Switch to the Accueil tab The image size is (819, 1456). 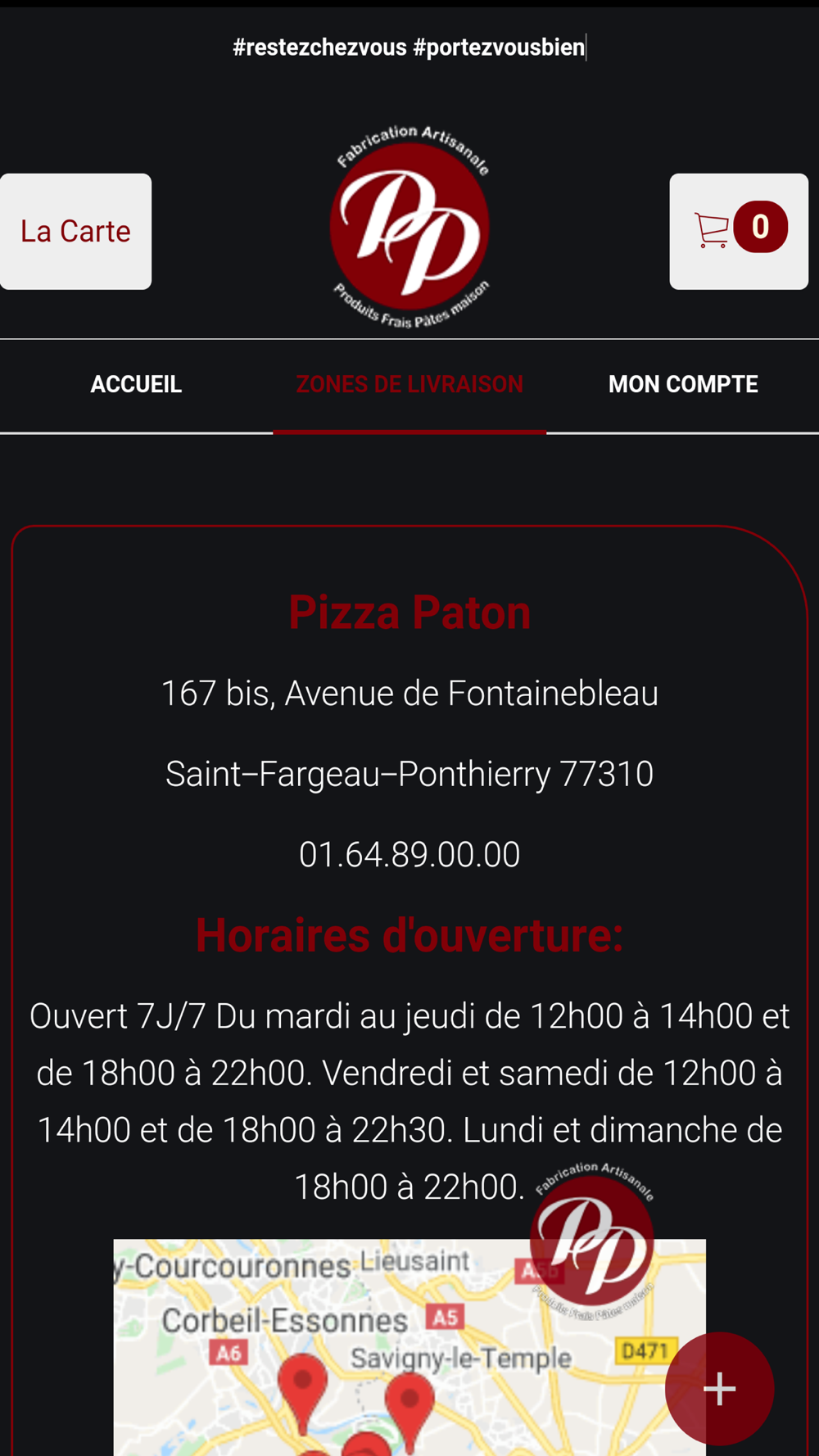(x=136, y=384)
